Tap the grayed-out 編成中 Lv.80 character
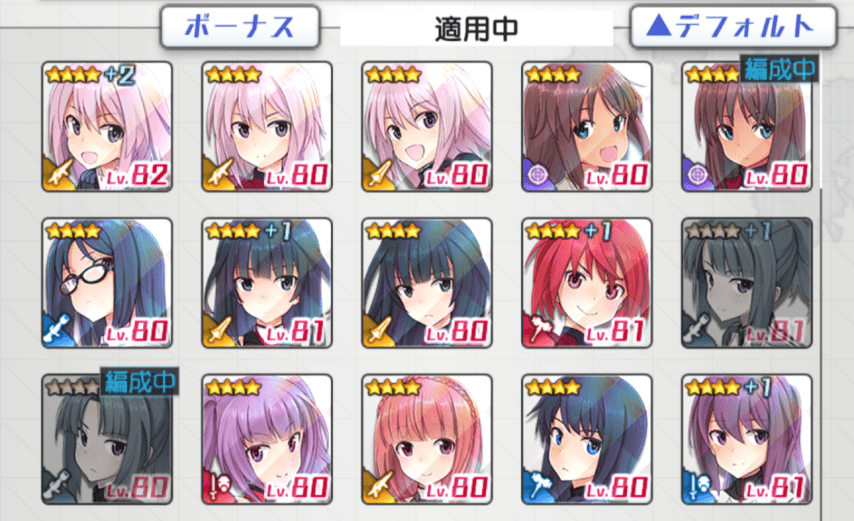The height and width of the screenshot is (521, 854). tap(108, 439)
